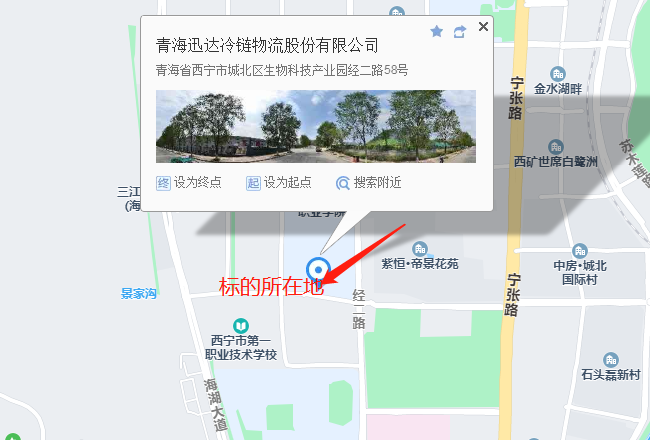The image size is (650, 440).
Task: Tap 搜索附近 to search nearby
Action: [x=369, y=183]
